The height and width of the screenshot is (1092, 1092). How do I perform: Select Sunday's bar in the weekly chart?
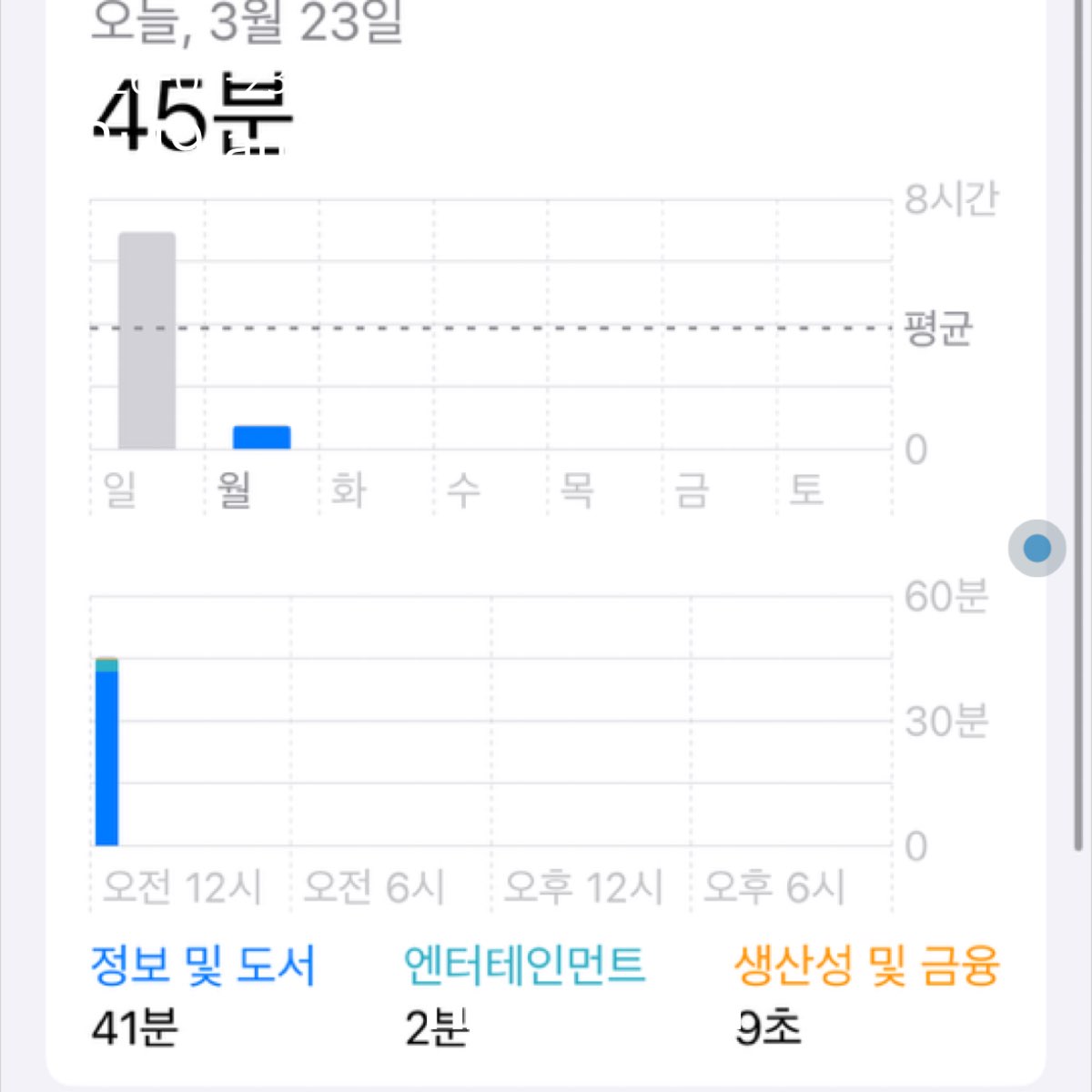147,341
